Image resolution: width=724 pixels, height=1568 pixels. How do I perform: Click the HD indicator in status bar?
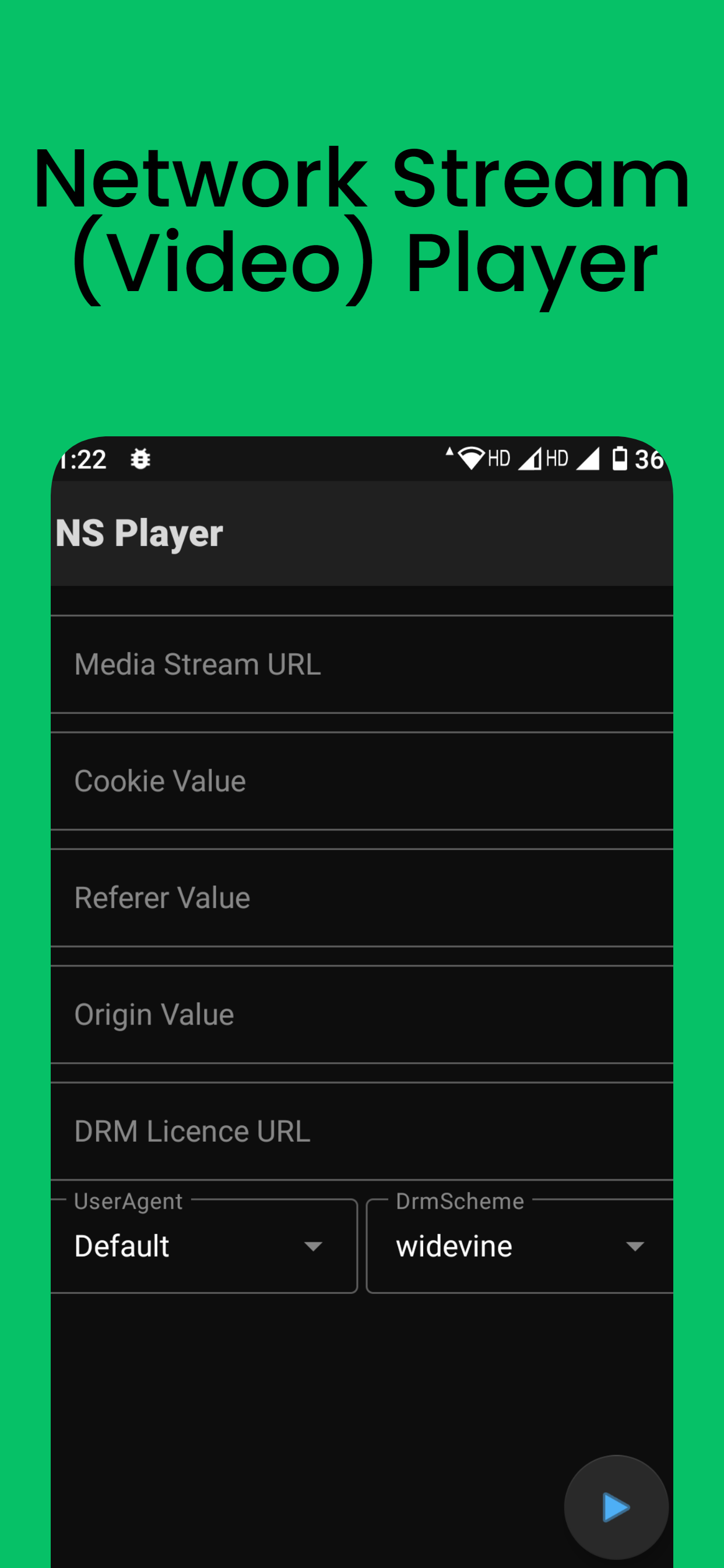click(x=498, y=457)
